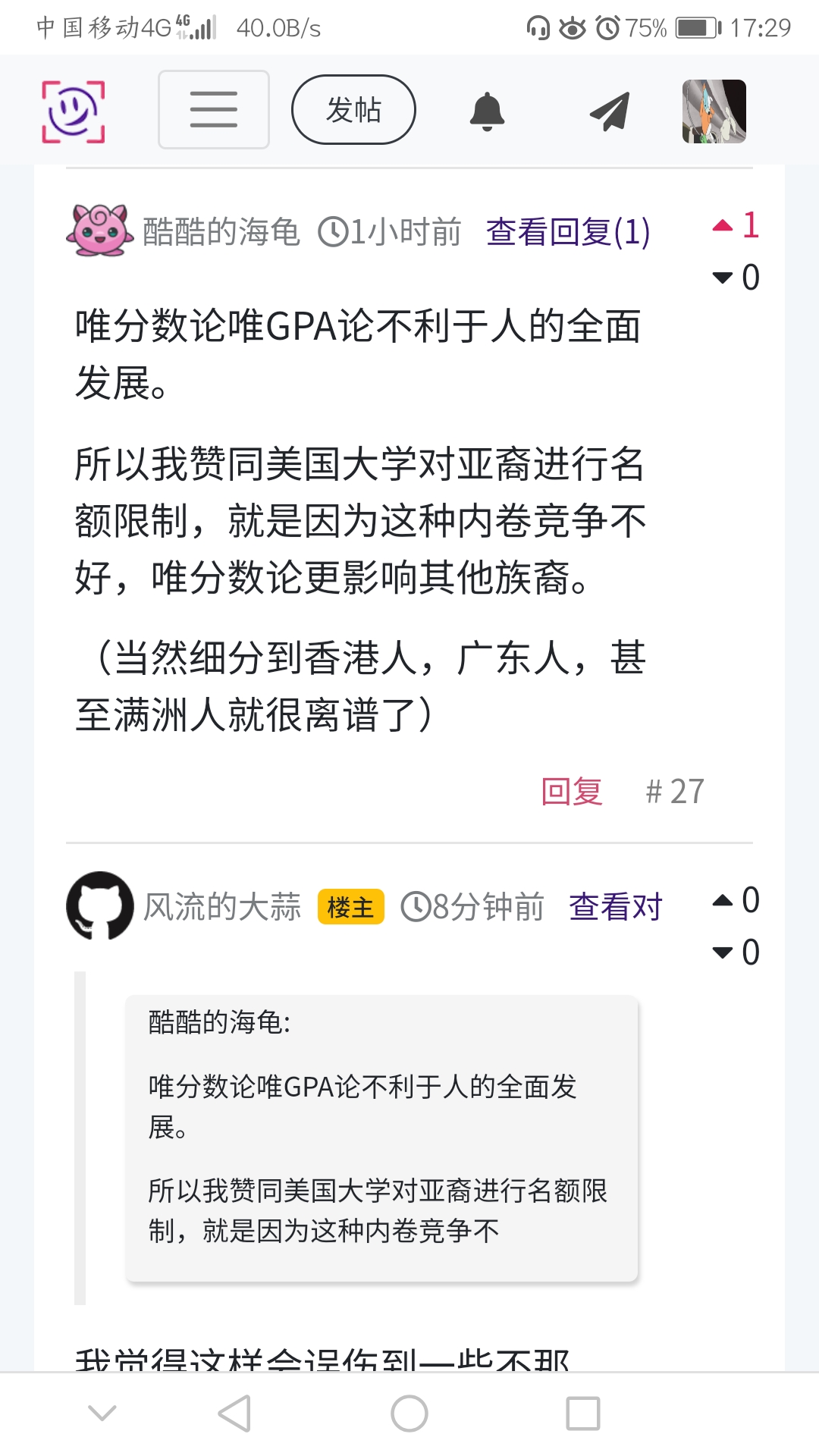Open 酷酷的海龟's user avatar
Viewport: 819px width, 1456px height.
(99, 231)
